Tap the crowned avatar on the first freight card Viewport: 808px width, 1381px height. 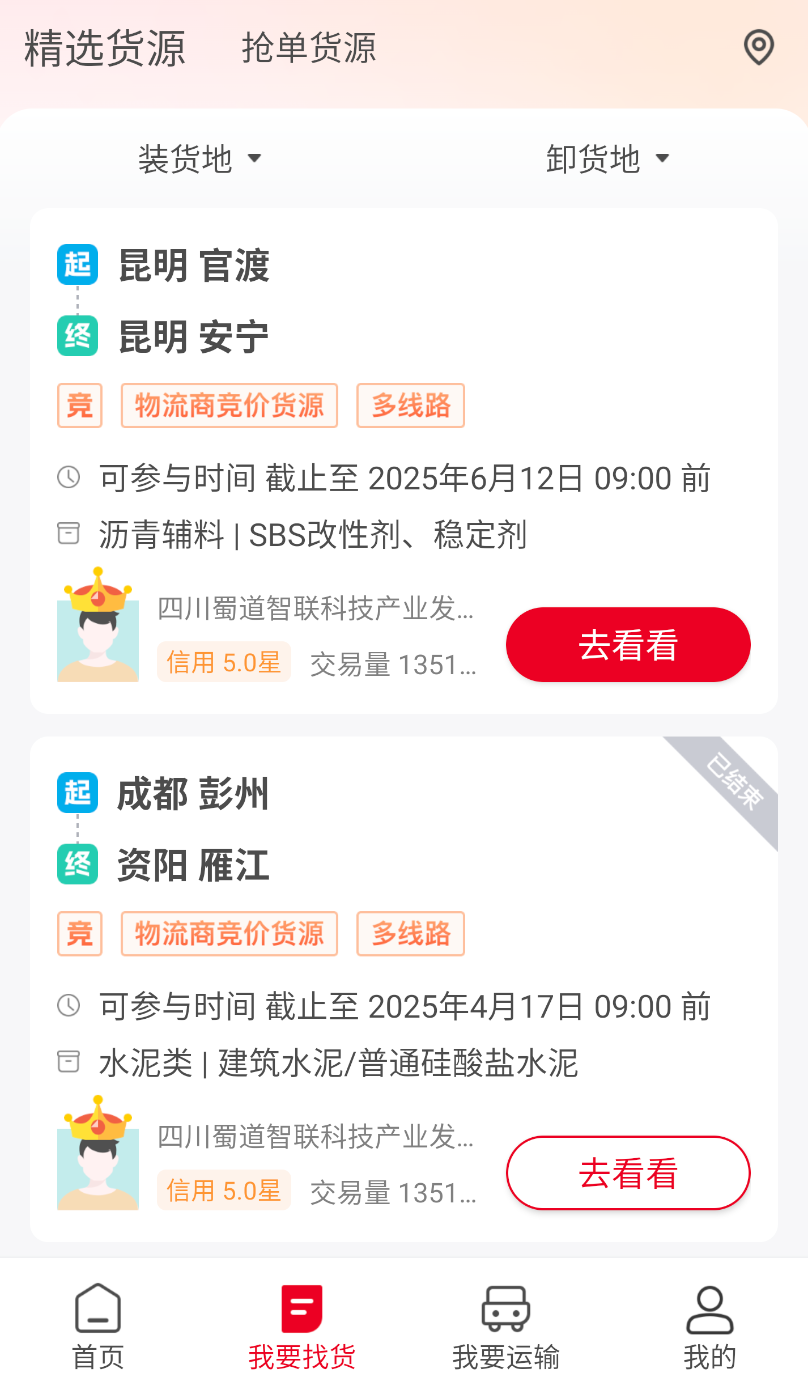coord(98,625)
